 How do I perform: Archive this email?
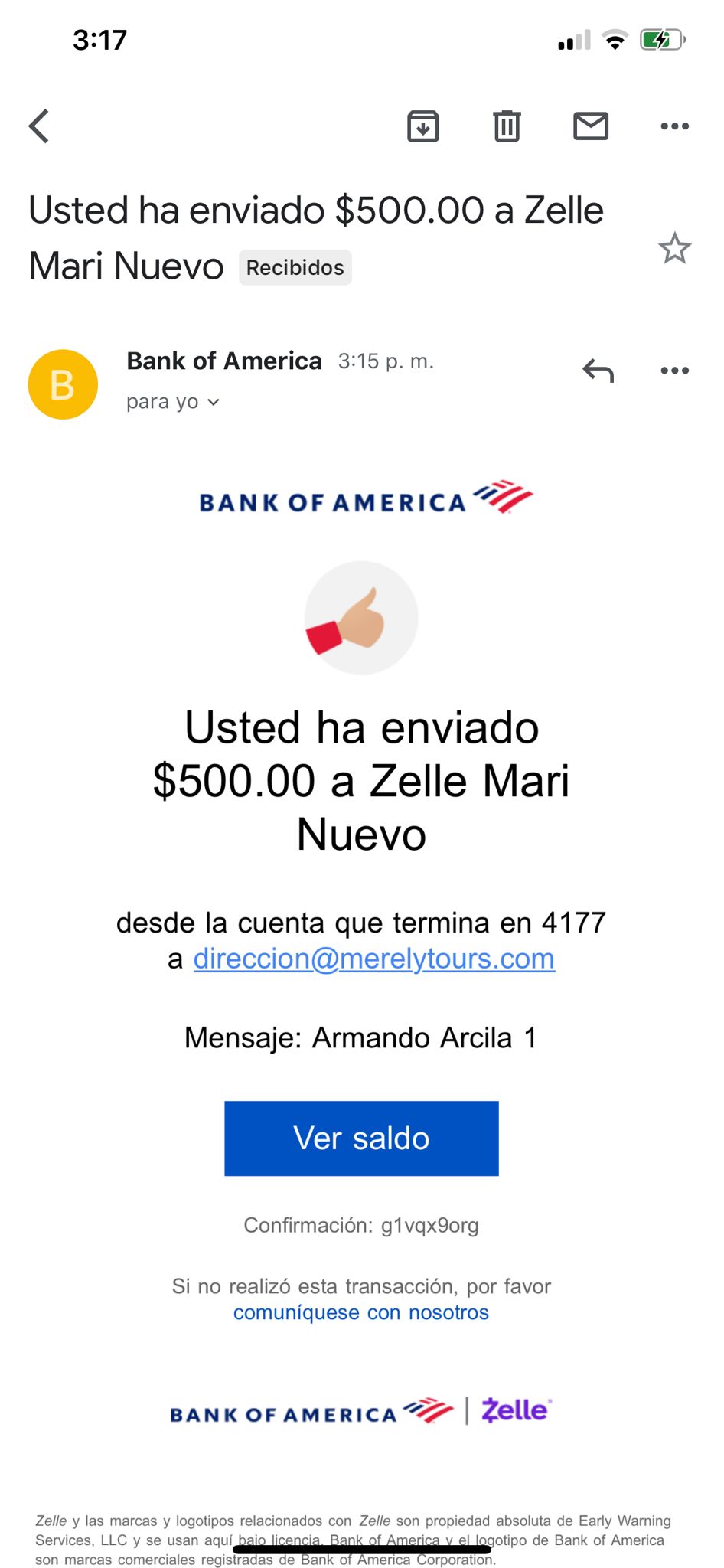pyautogui.click(x=422, y=126)
